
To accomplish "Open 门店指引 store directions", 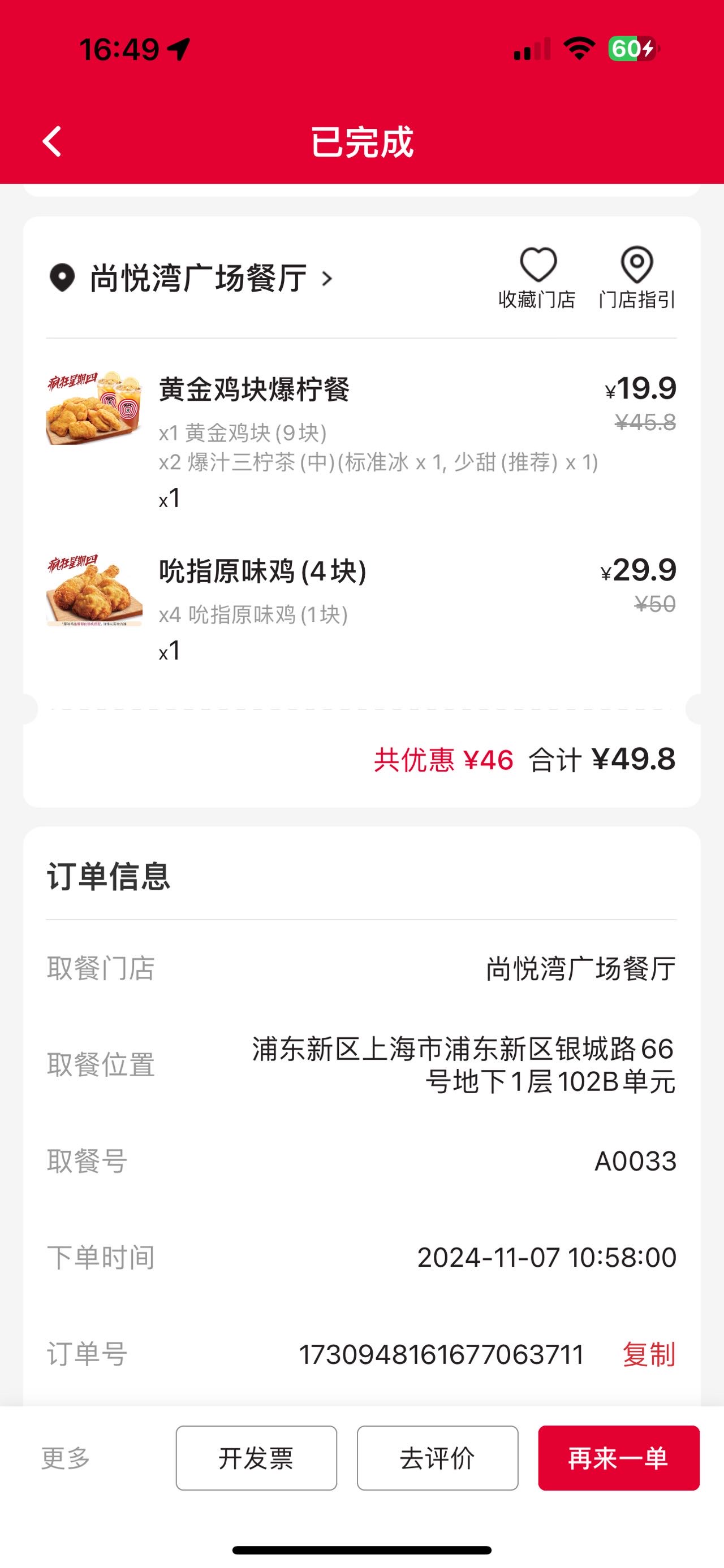I will 636,278.
